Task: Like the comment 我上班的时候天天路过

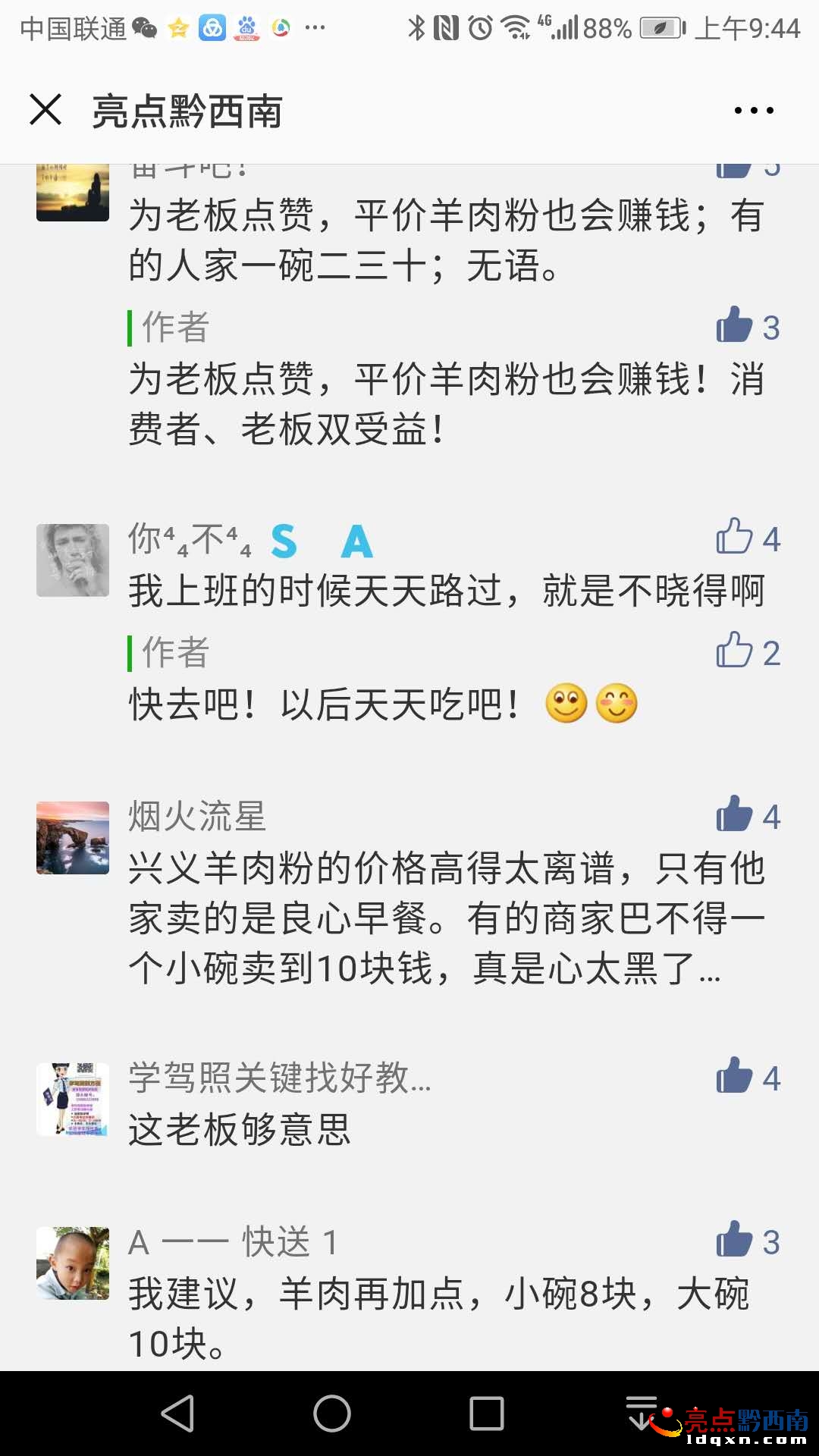Action: click(734, 538)
